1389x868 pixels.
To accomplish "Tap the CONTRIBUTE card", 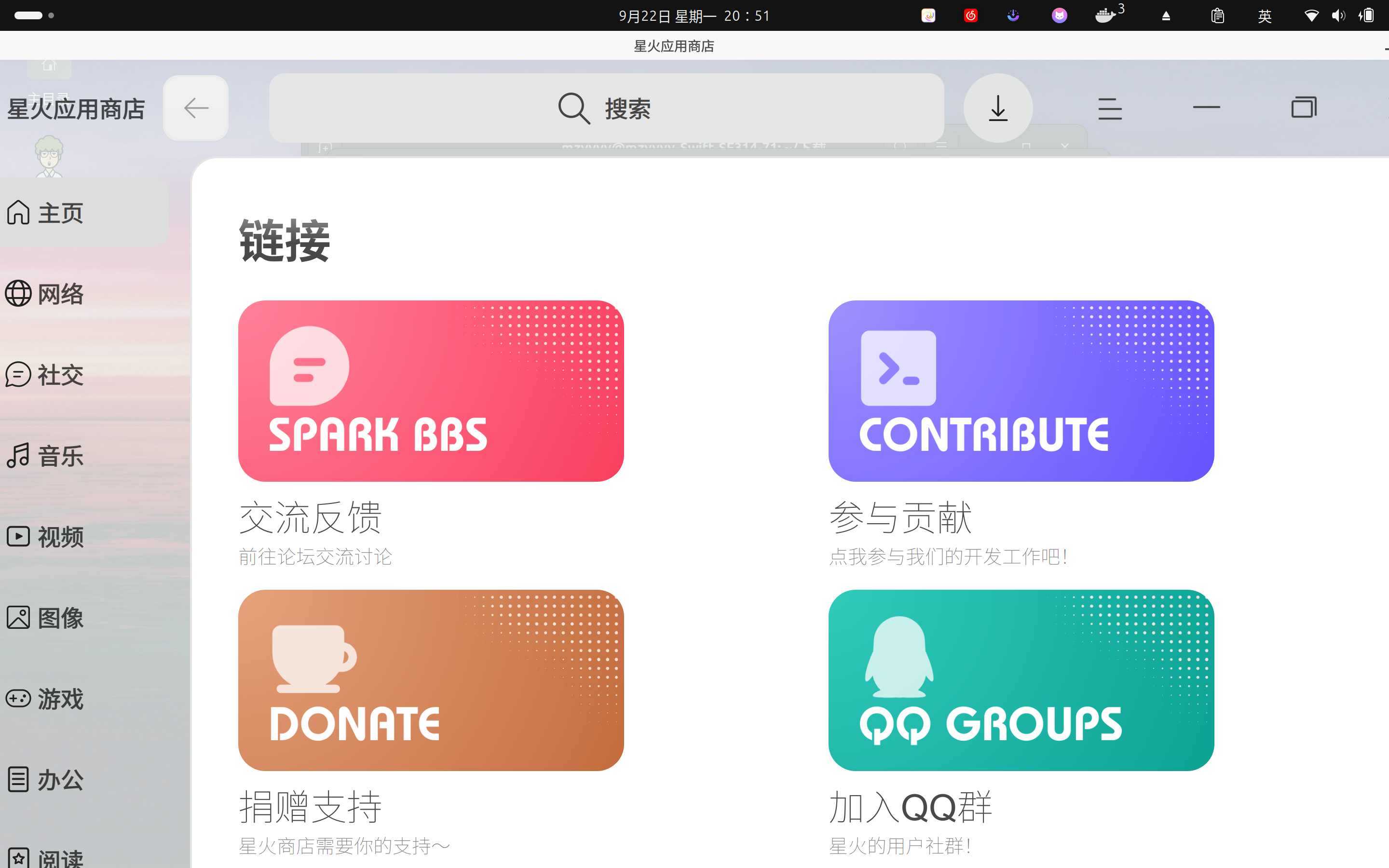I will click(x=1021, y=391).
